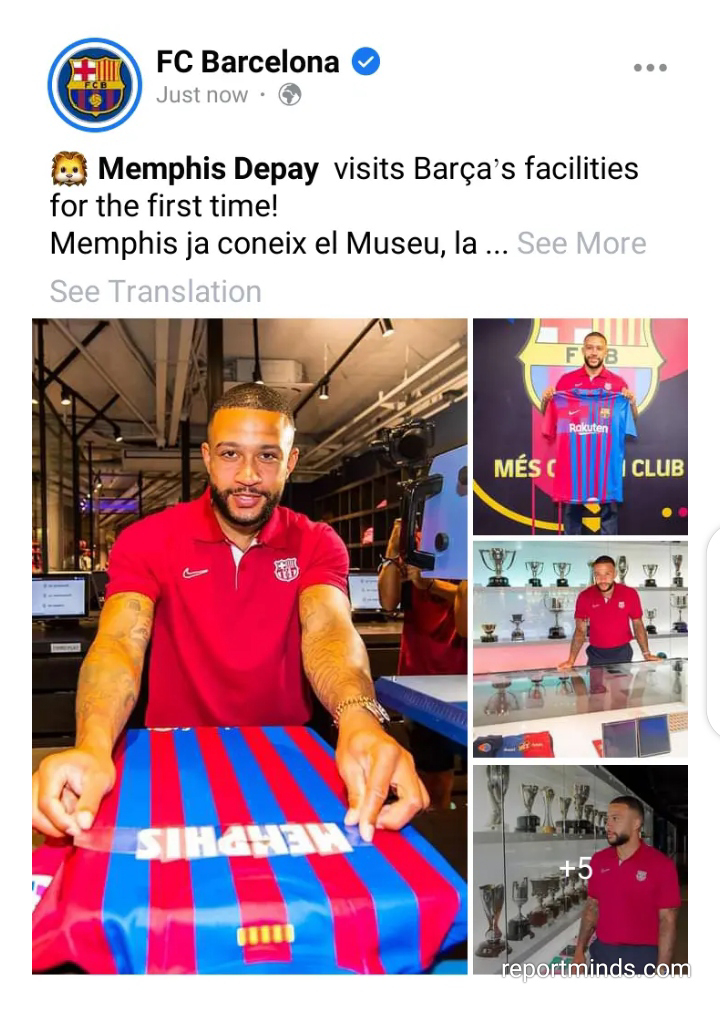Screen dimensions: 720x1016
Task: Open the post's three-dot overflow menu
Action: coord(649,68)
